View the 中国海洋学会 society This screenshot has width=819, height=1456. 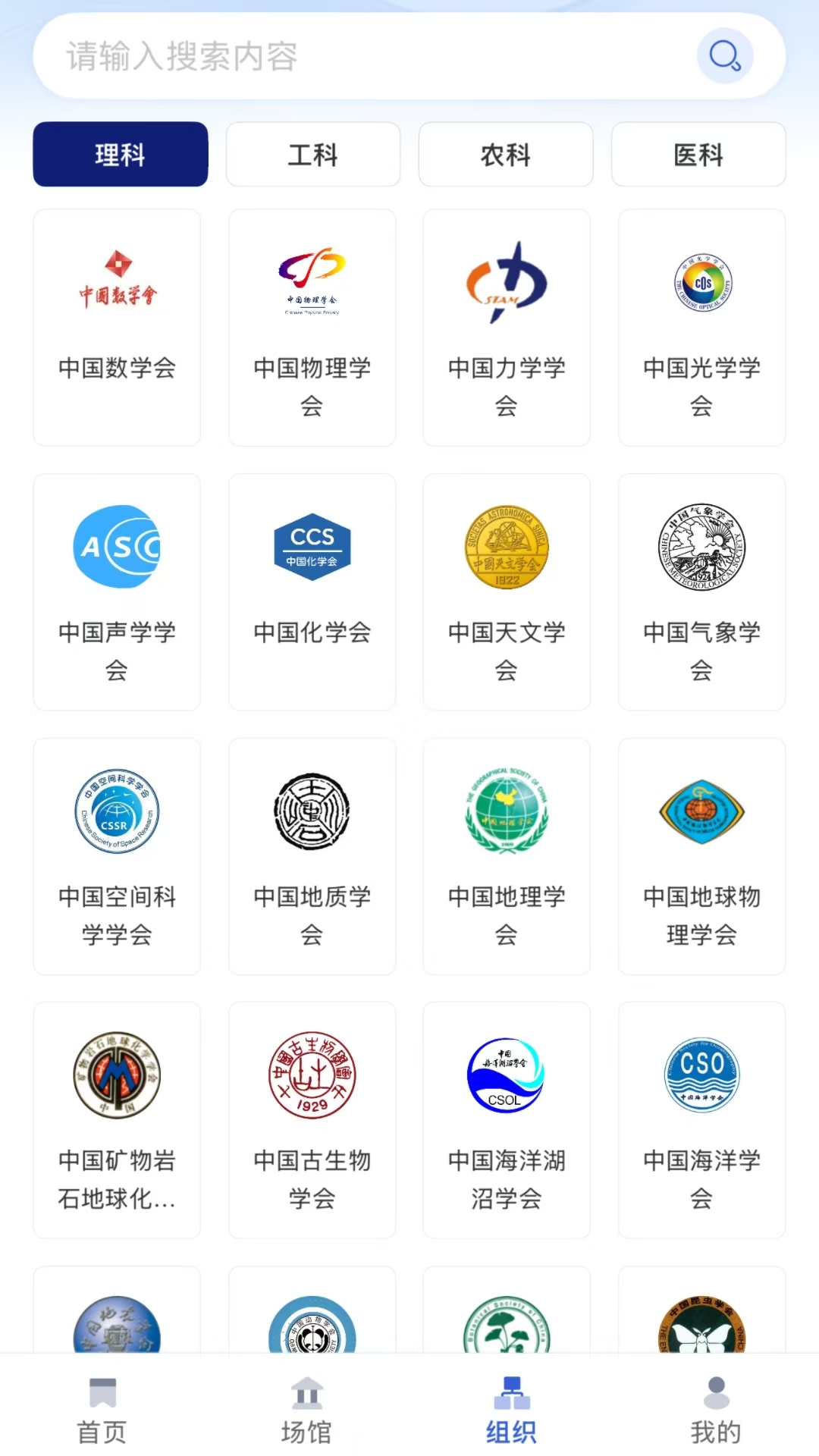[x=701, y=1119]
